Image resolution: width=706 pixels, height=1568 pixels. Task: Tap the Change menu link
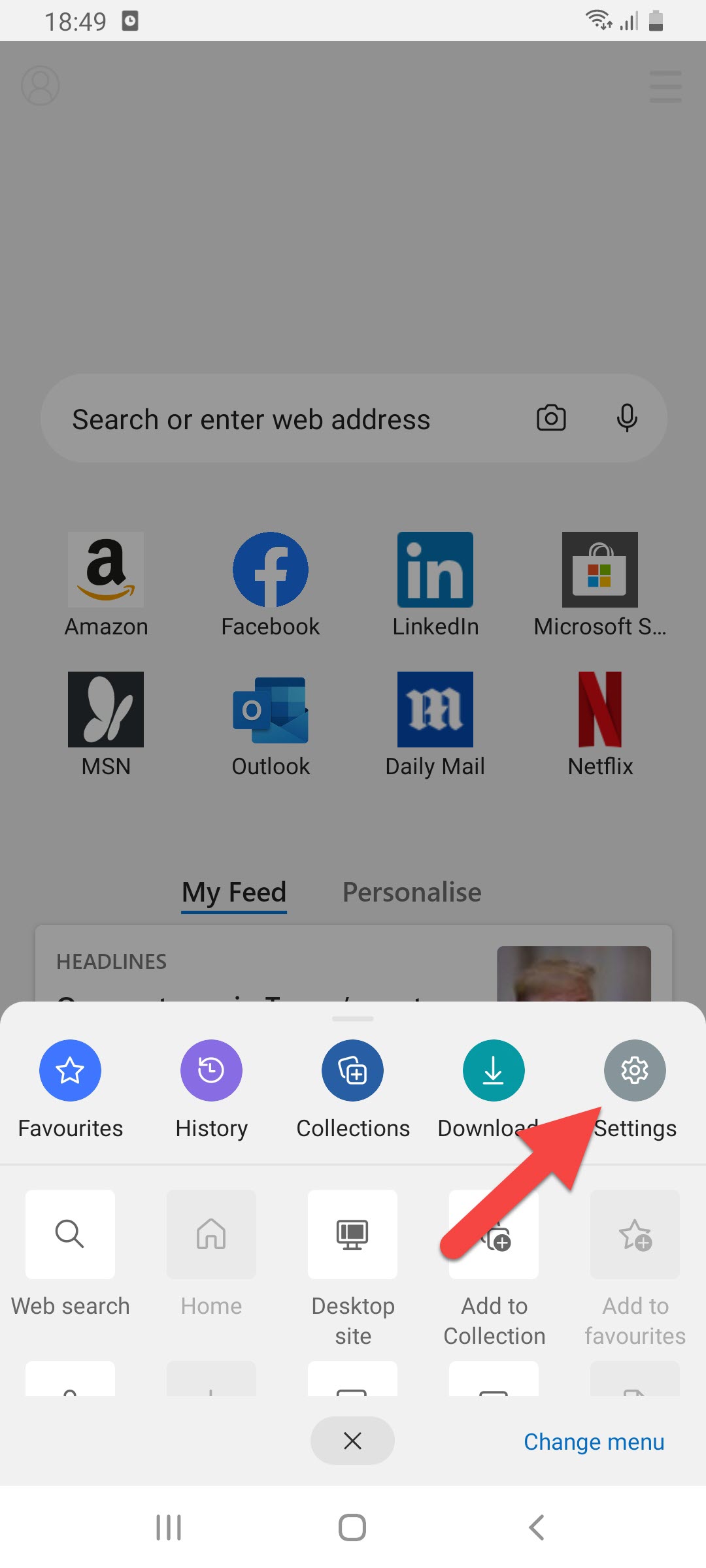(x=594, y=1442)
